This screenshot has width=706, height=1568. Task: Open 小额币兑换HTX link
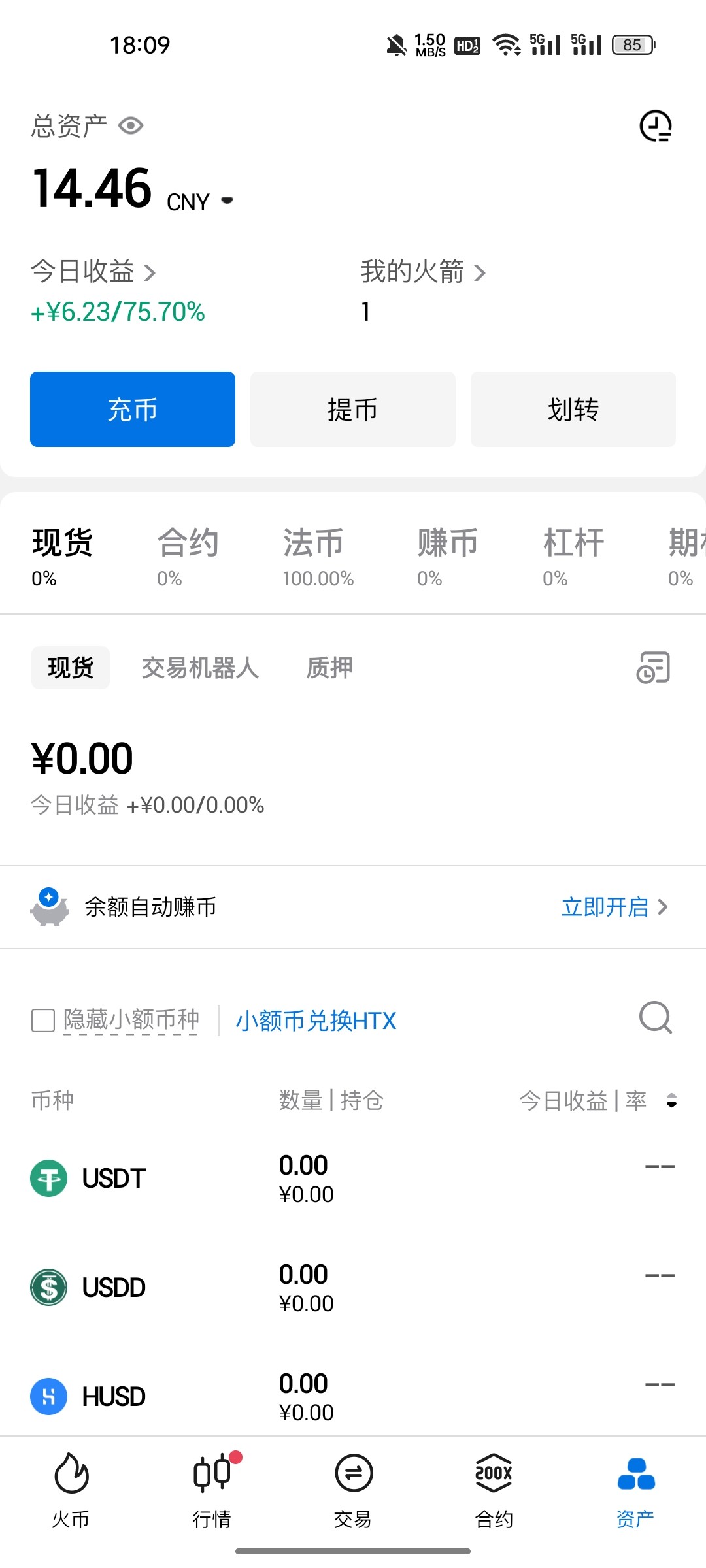coord(316,1021)
